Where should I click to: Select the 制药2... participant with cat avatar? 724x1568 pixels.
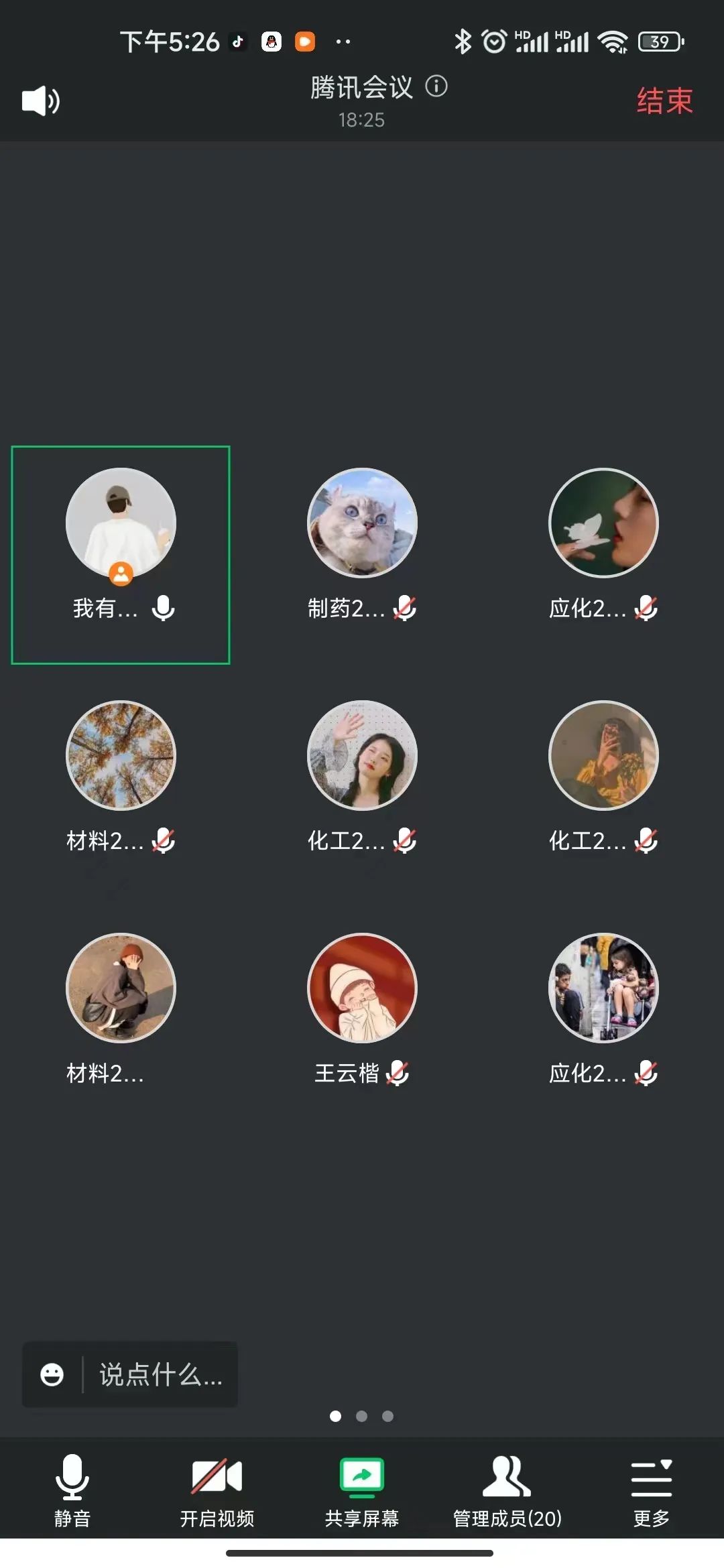(x=362, y=523)
